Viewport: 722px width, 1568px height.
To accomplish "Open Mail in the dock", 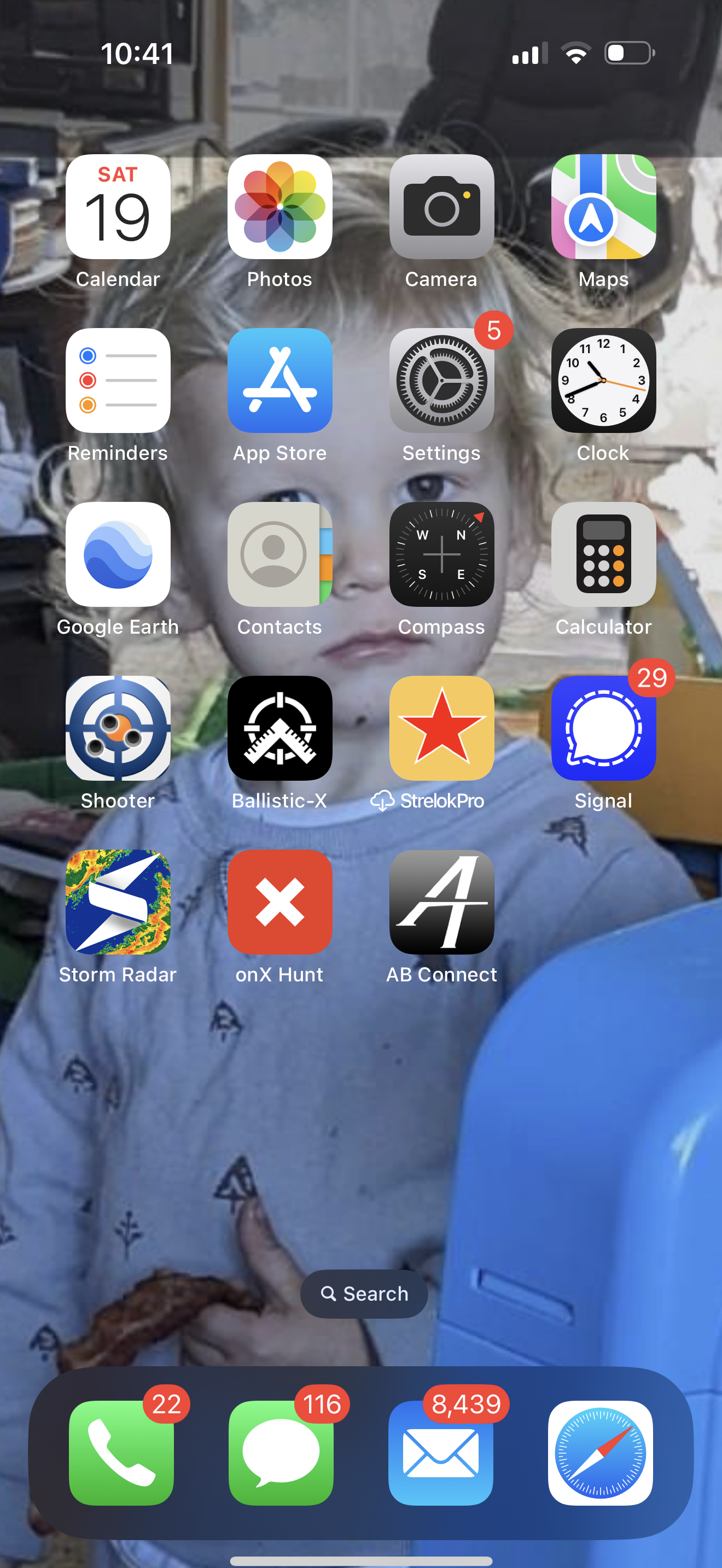I will coord(440,1453).
